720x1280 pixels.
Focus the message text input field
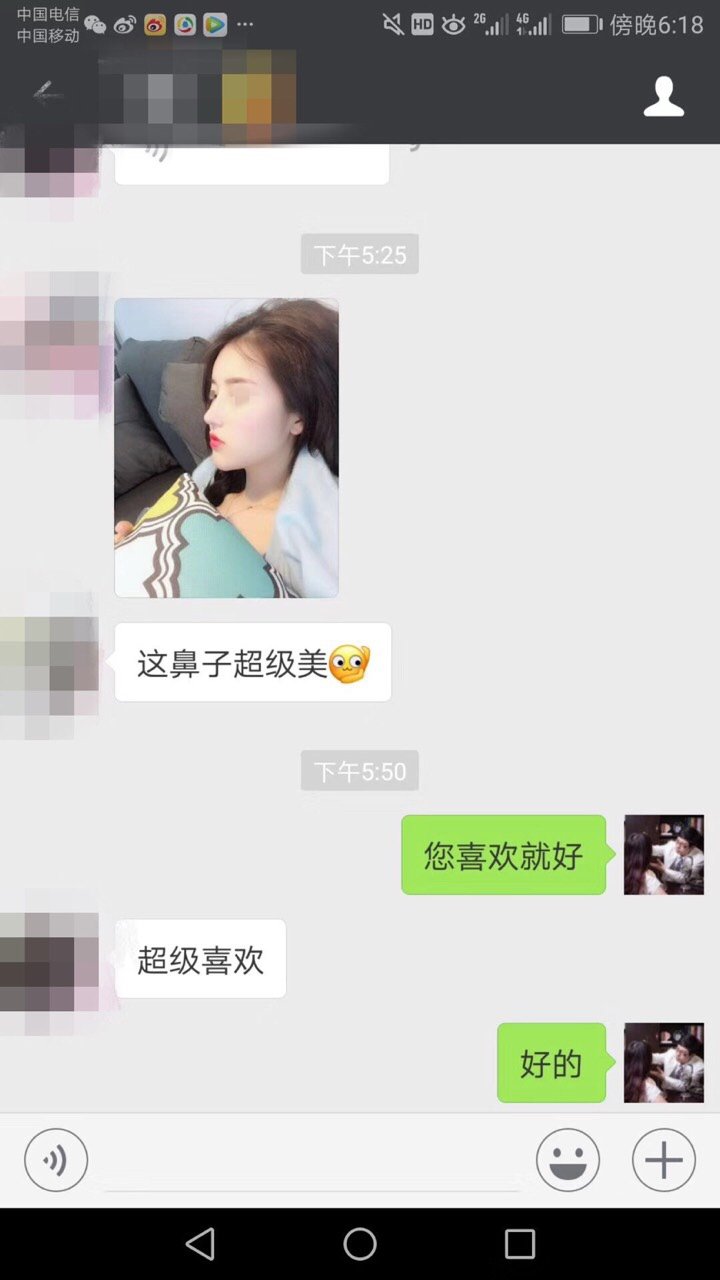pos(312,1160)
